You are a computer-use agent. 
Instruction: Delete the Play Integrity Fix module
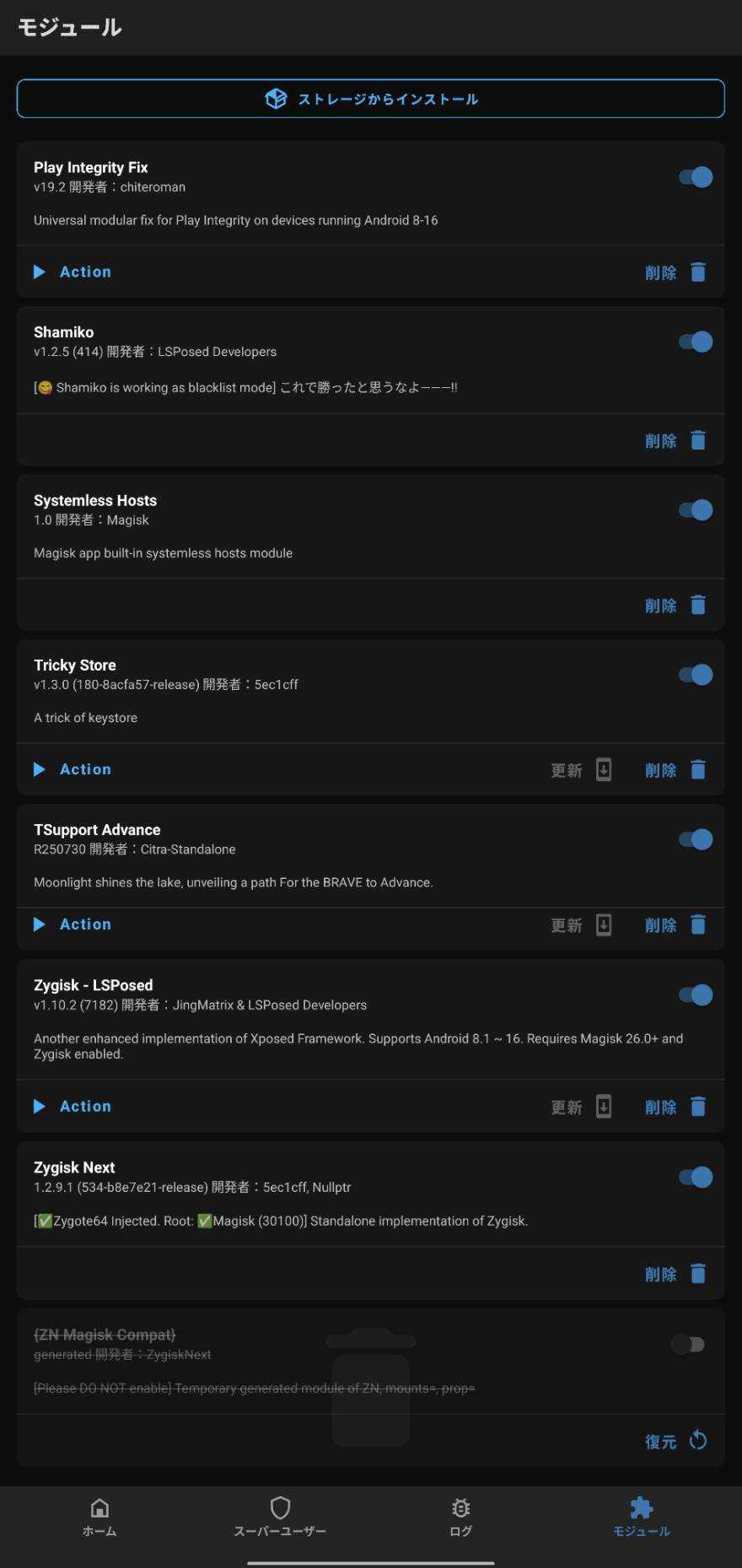(675, 272)
